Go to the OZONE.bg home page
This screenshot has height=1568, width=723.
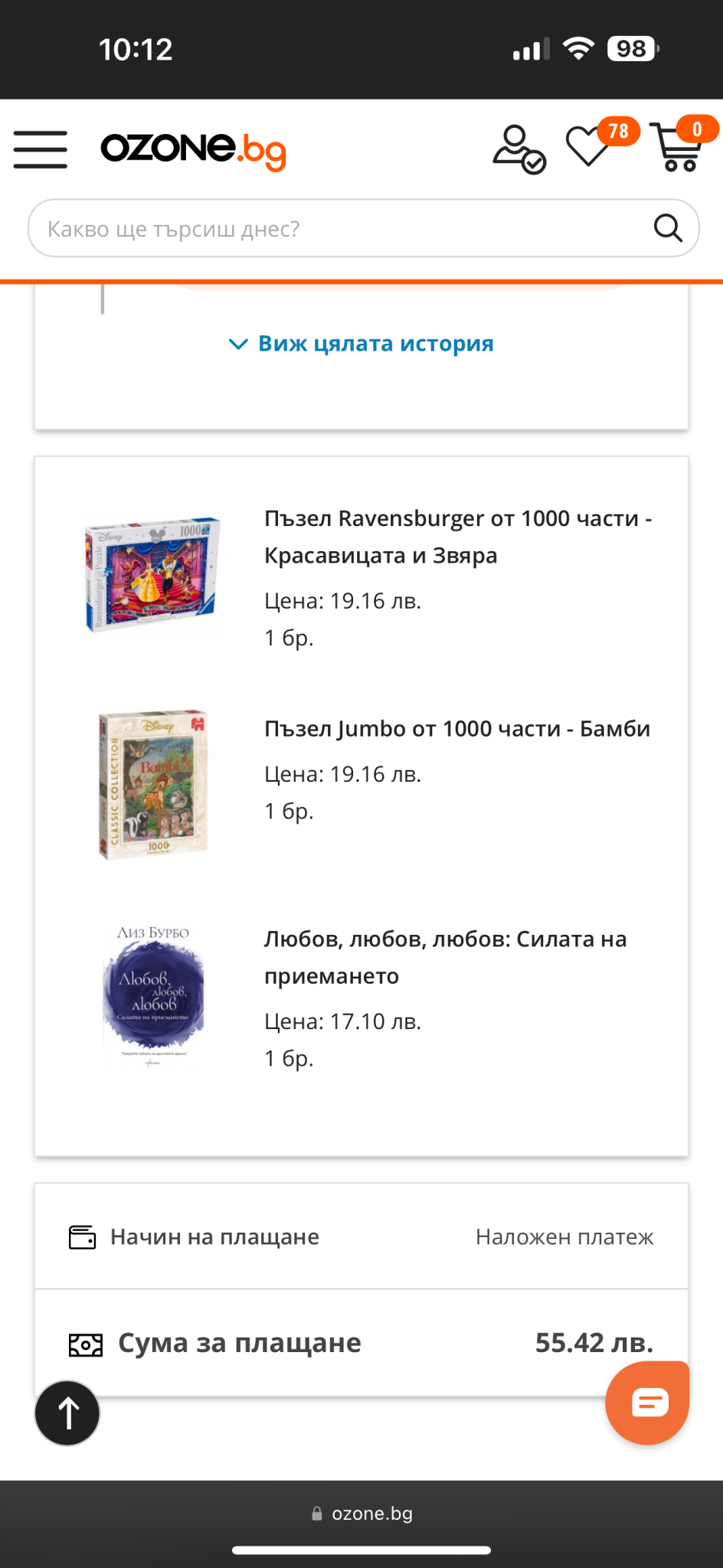coord(194,150)
